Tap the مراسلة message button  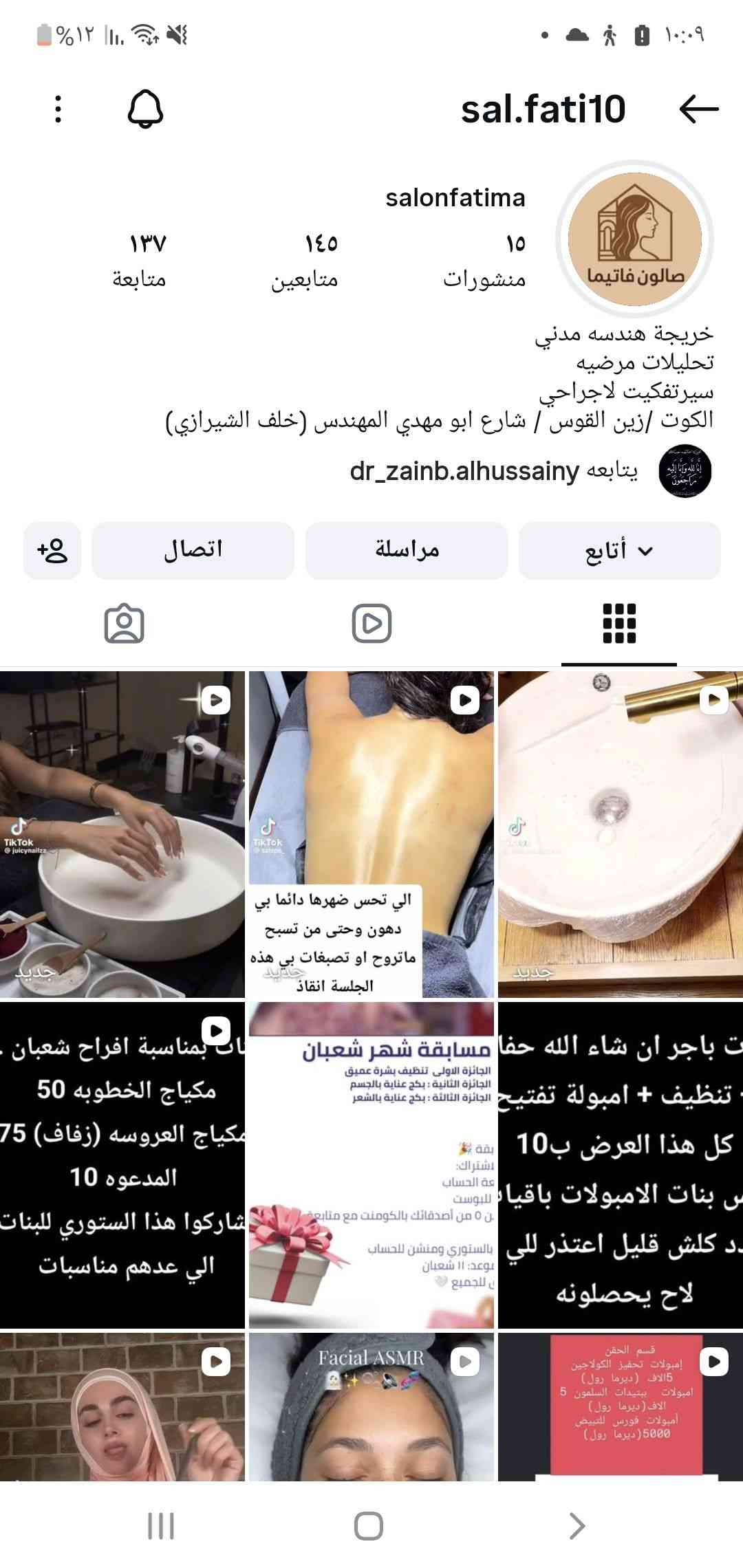point(407,550)
